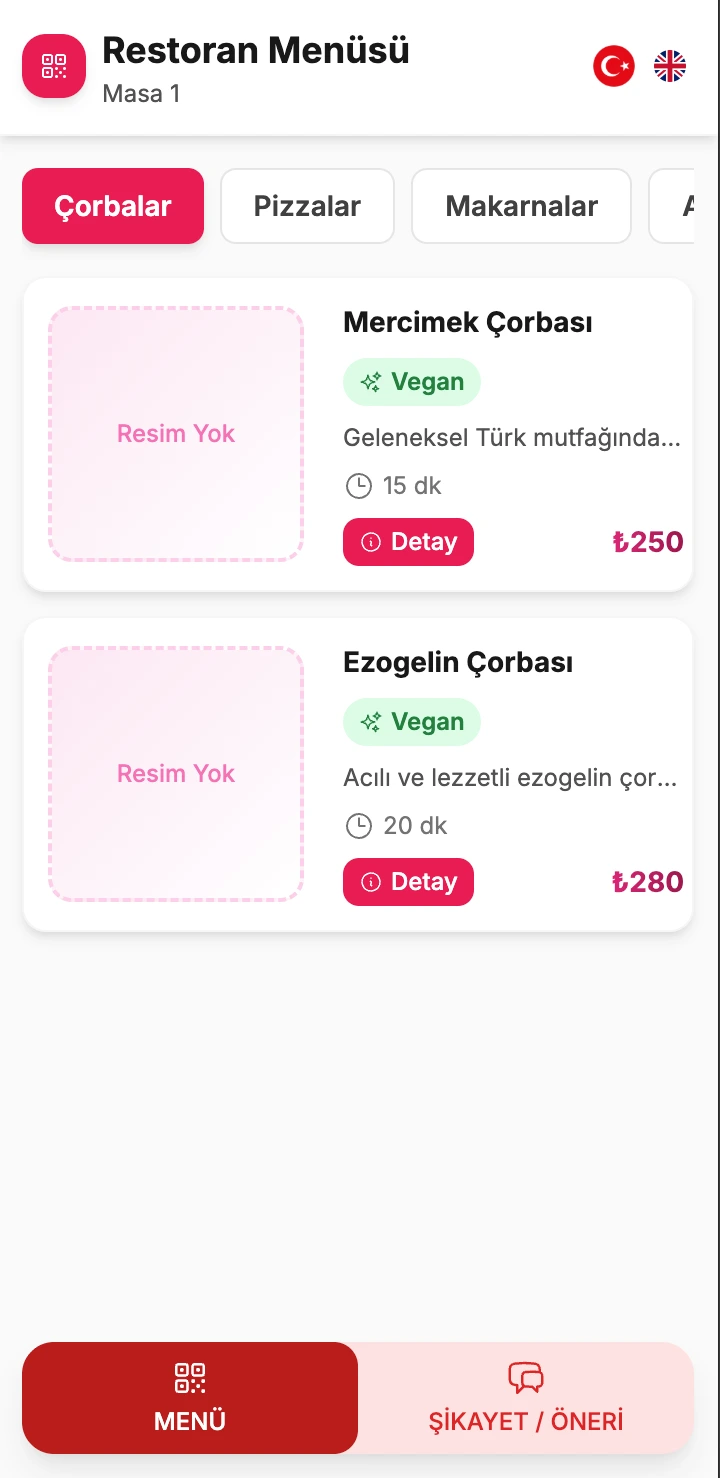The image size is (720, 1478).
Task: Click the sparkle icon on Mercimek's Vegan badge
Action: click(371, 381)
